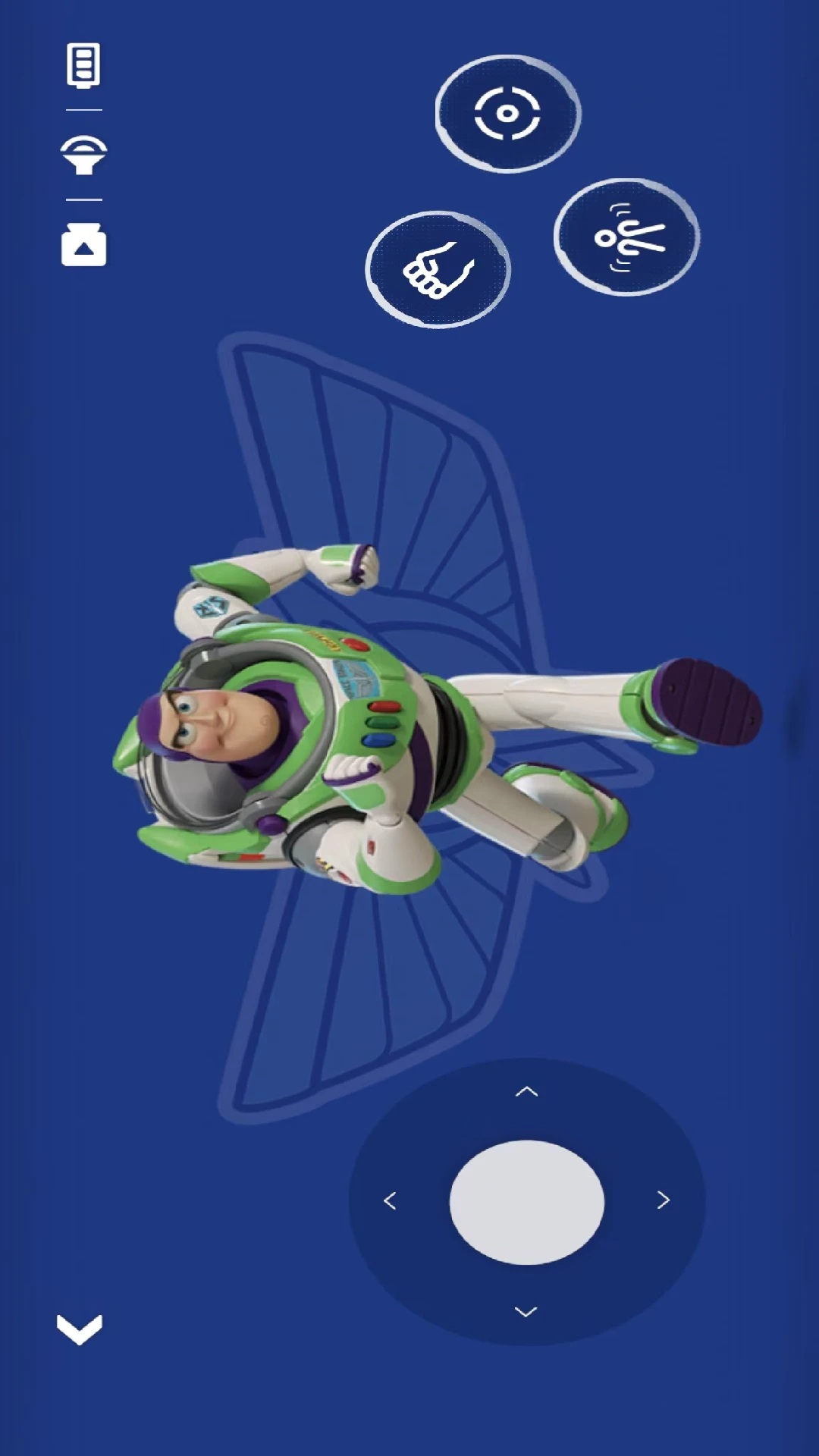This screenshot has height=1456, width=819.
Task: Turn Buzz right with the right arrow
Action: click(663, 1200)
